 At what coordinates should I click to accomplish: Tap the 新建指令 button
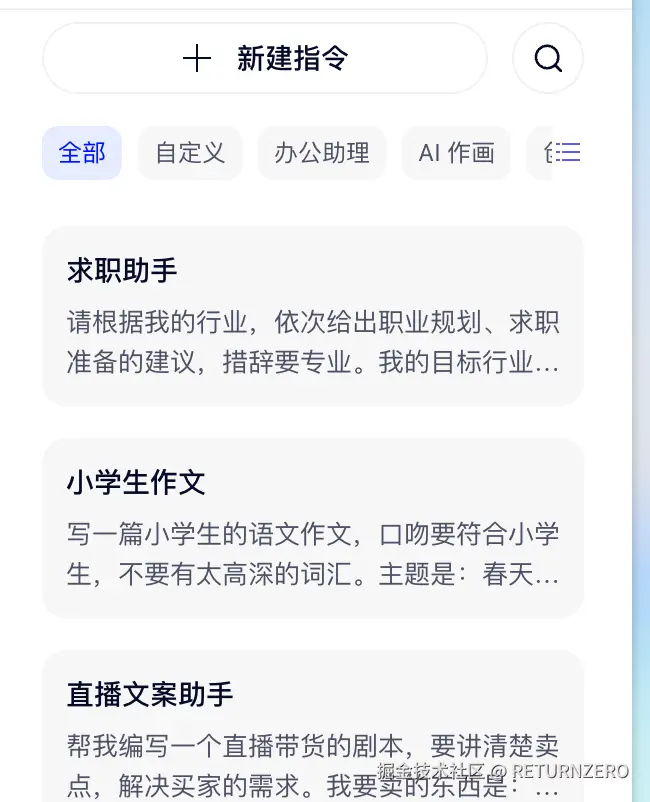point(265,59)
